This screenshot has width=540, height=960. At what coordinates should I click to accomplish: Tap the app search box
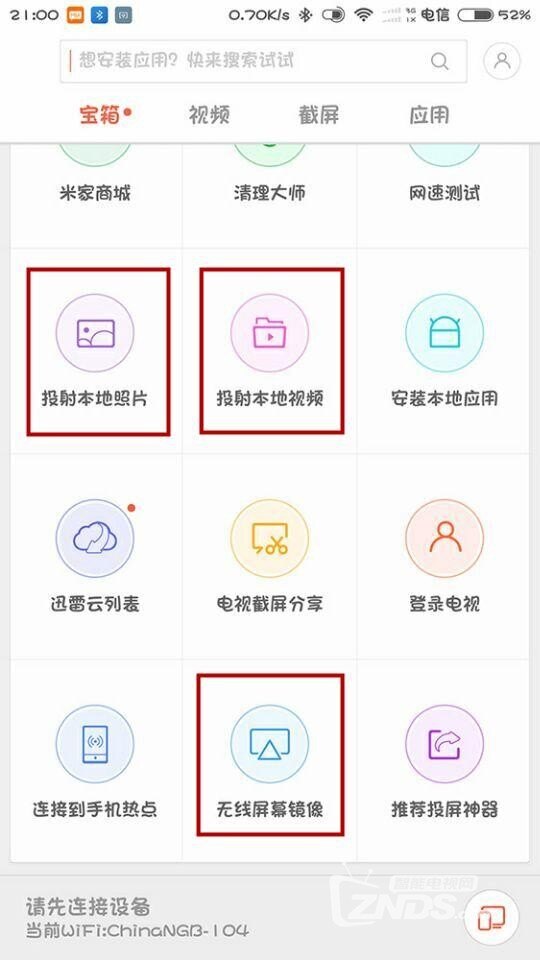pos(263,61)
